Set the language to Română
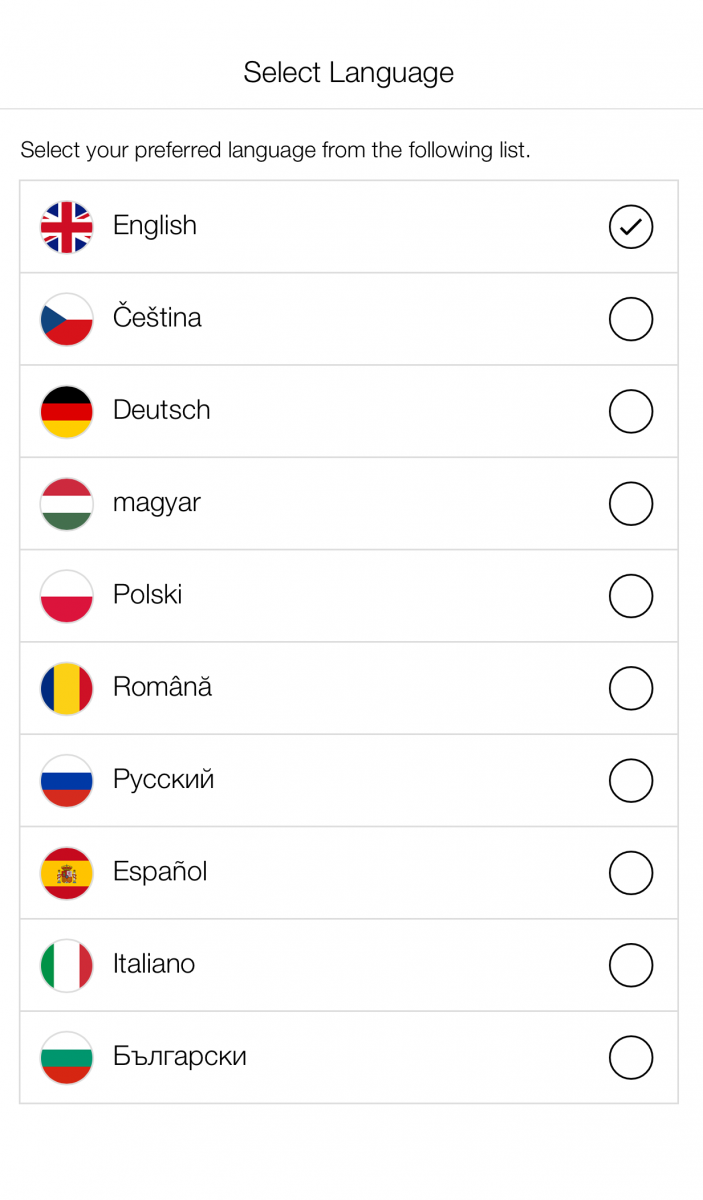The width and height of the screenshot is (703, 1200). tap(348, 688)
